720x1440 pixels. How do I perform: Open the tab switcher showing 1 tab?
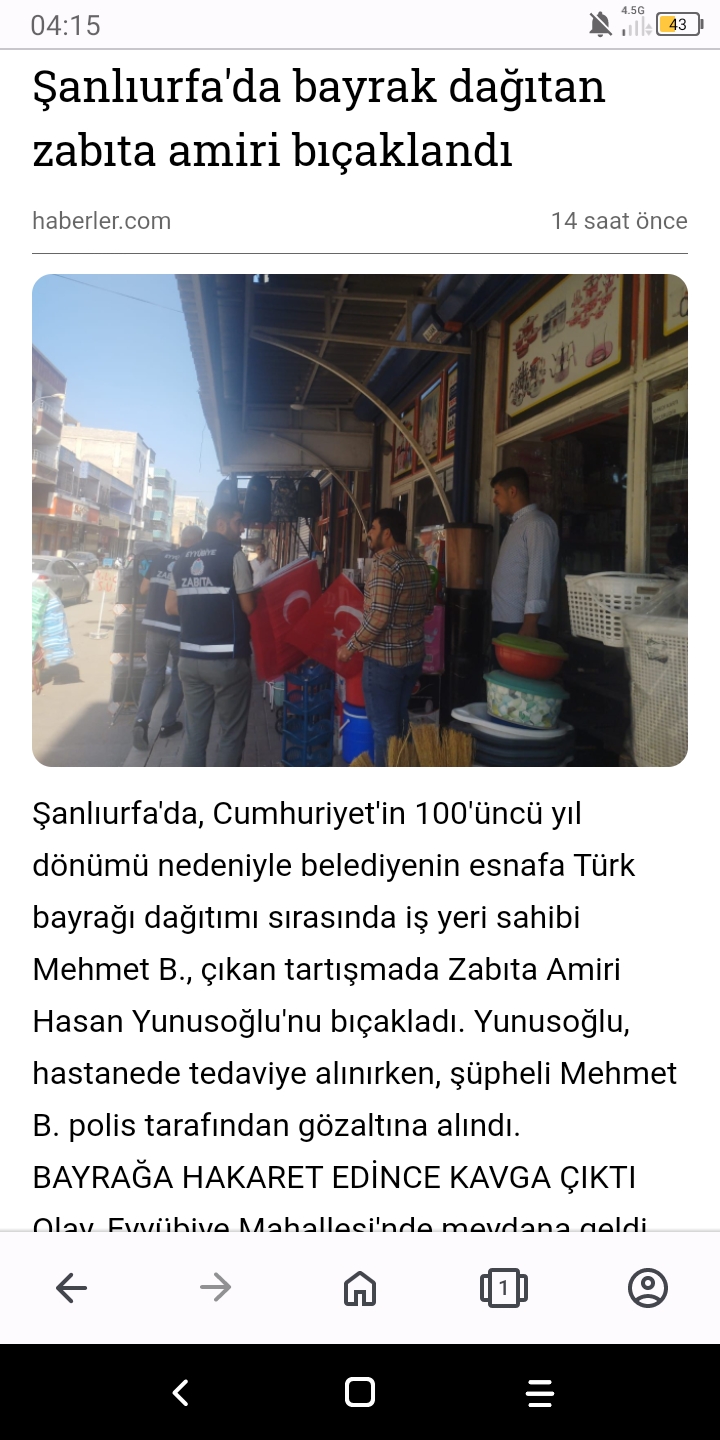pos(503,1288)
